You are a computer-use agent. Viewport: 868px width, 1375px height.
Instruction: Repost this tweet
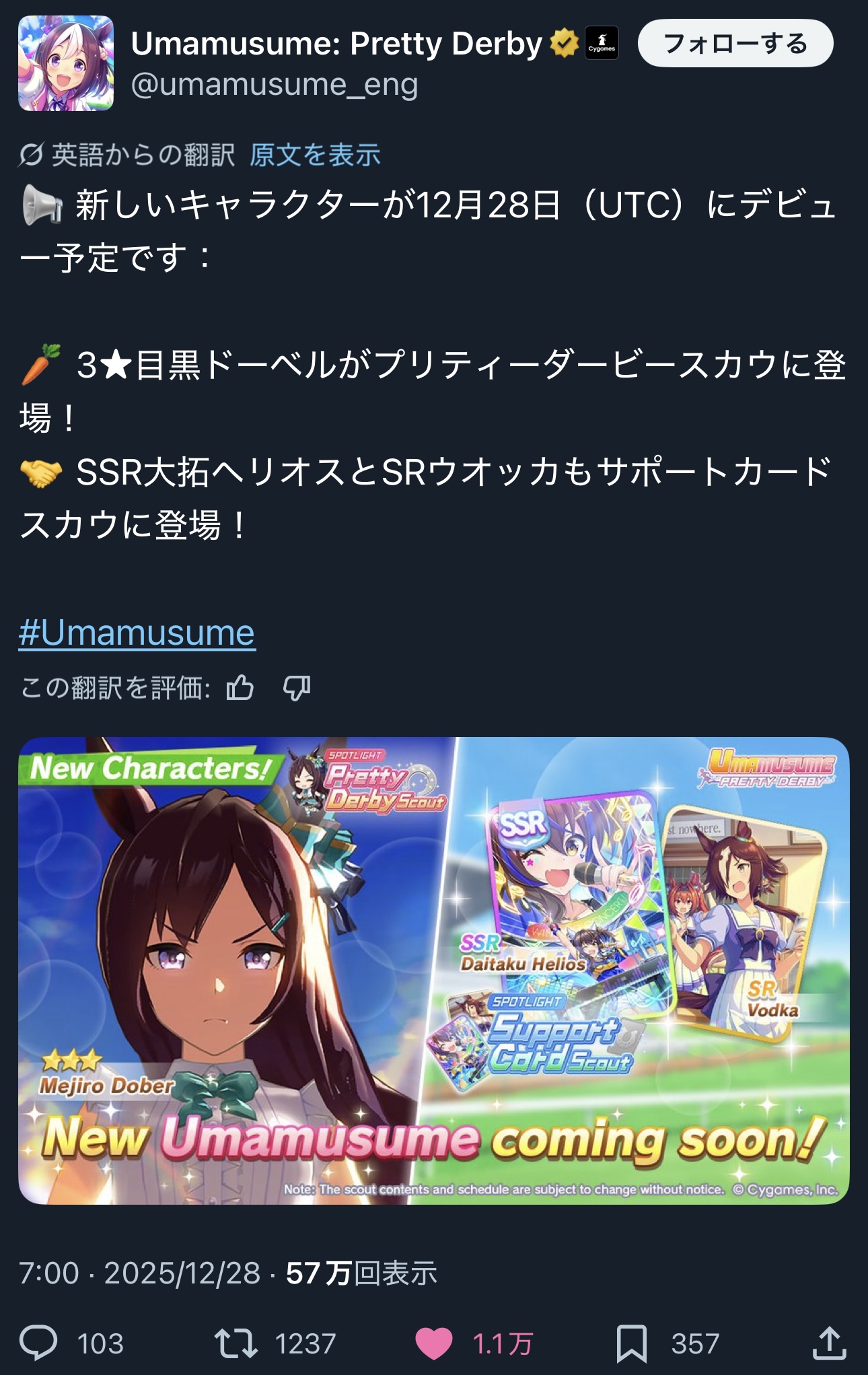coord(236,1343)
